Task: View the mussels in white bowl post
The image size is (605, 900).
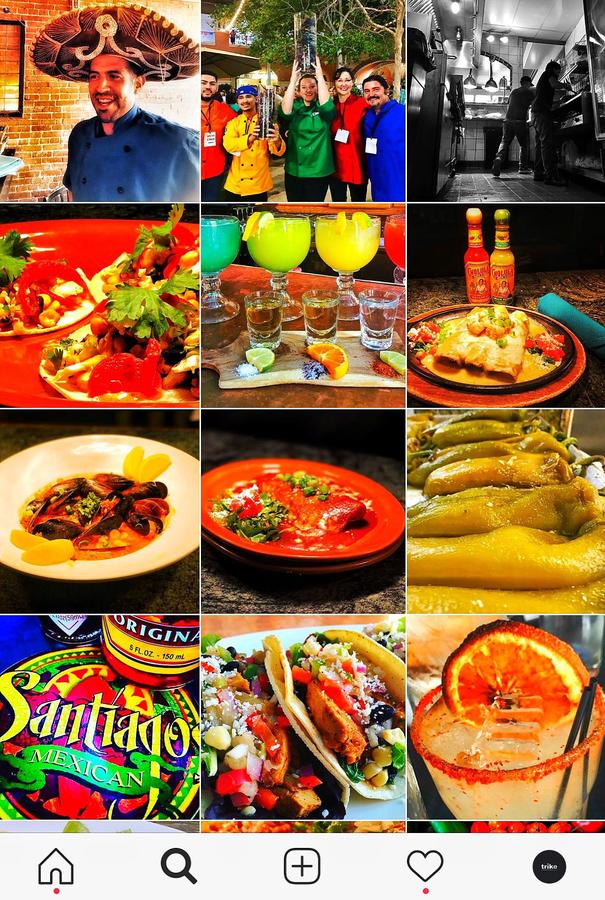Action: pyautogui.click(x=99, y=511)
